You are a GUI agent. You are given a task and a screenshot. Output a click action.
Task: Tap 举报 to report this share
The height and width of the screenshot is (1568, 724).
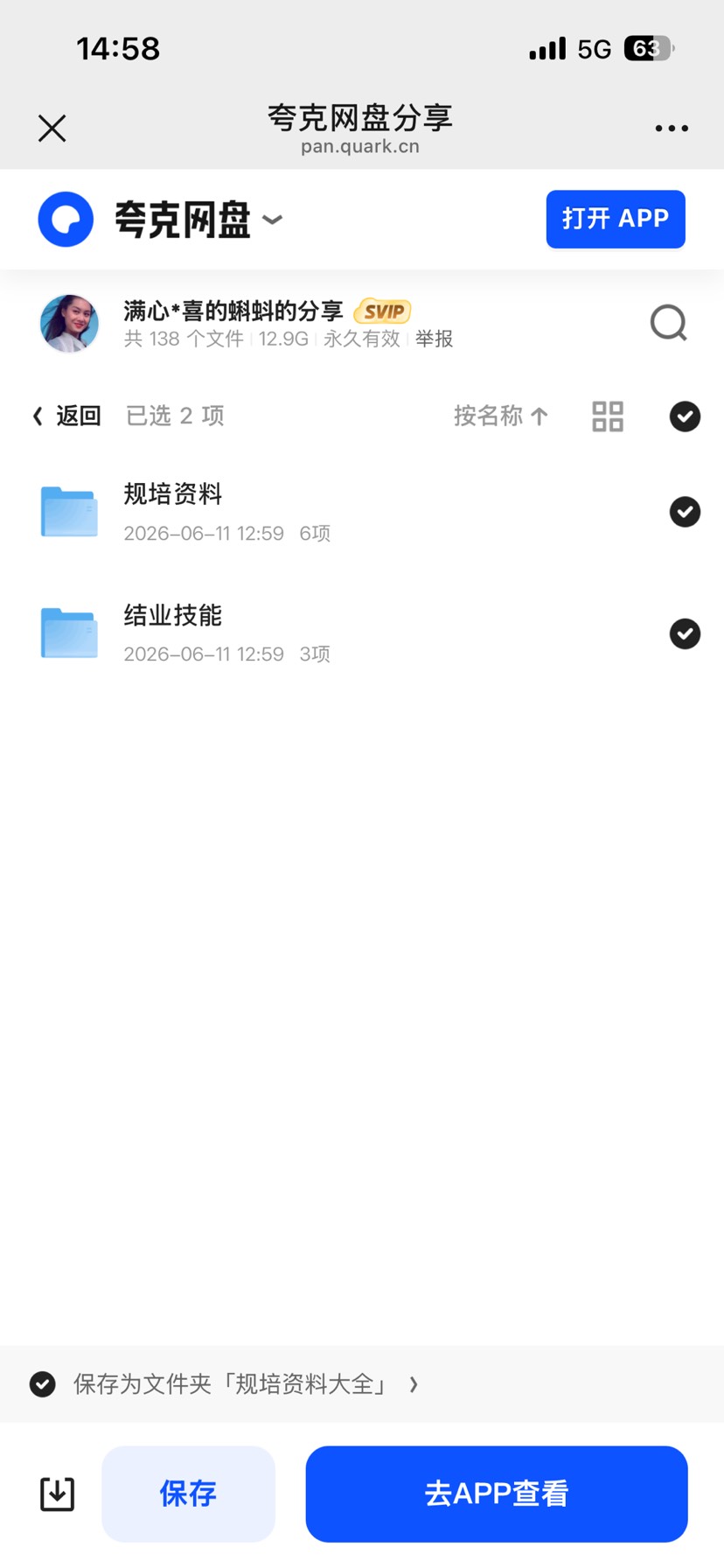(x=434, y=339)
